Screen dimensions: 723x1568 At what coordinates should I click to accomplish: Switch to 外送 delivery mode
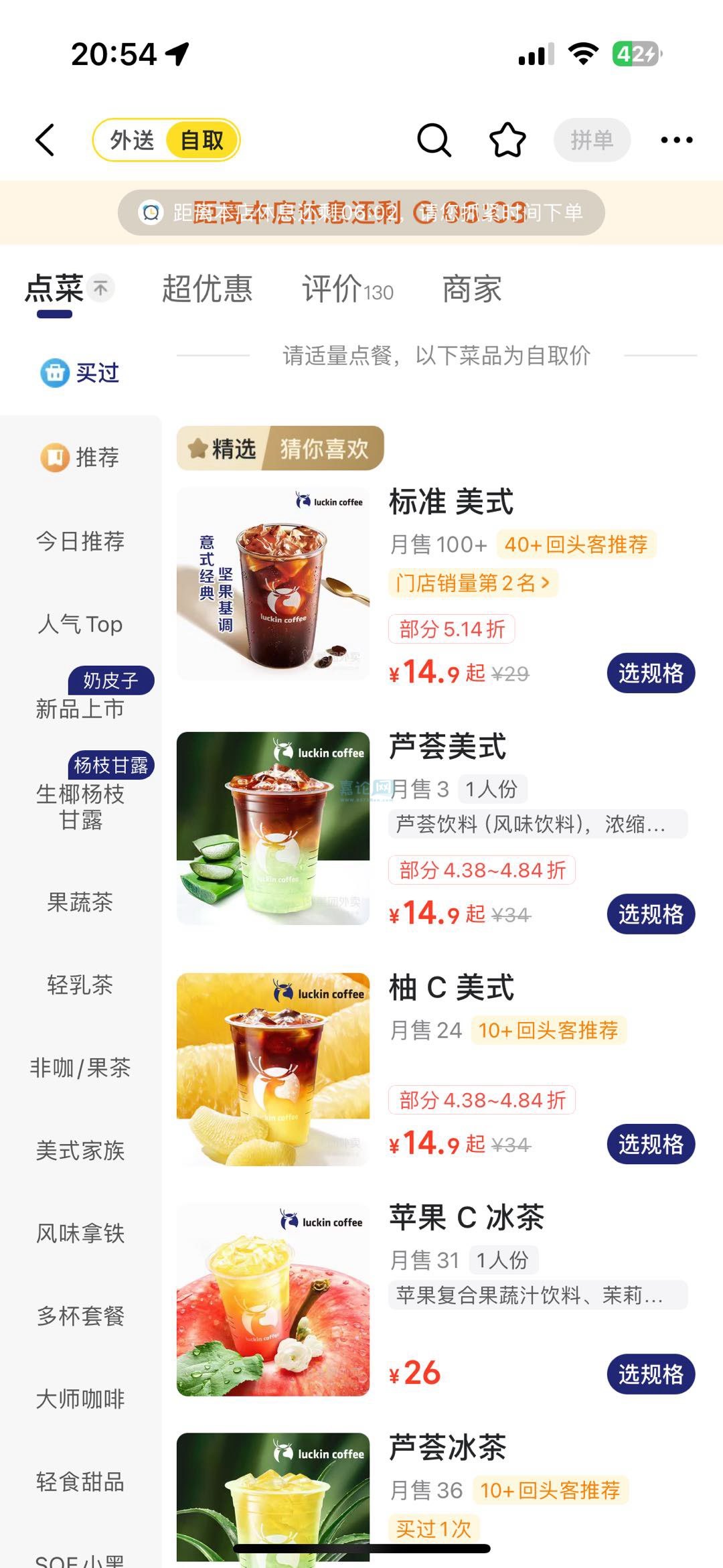(132, 140)
